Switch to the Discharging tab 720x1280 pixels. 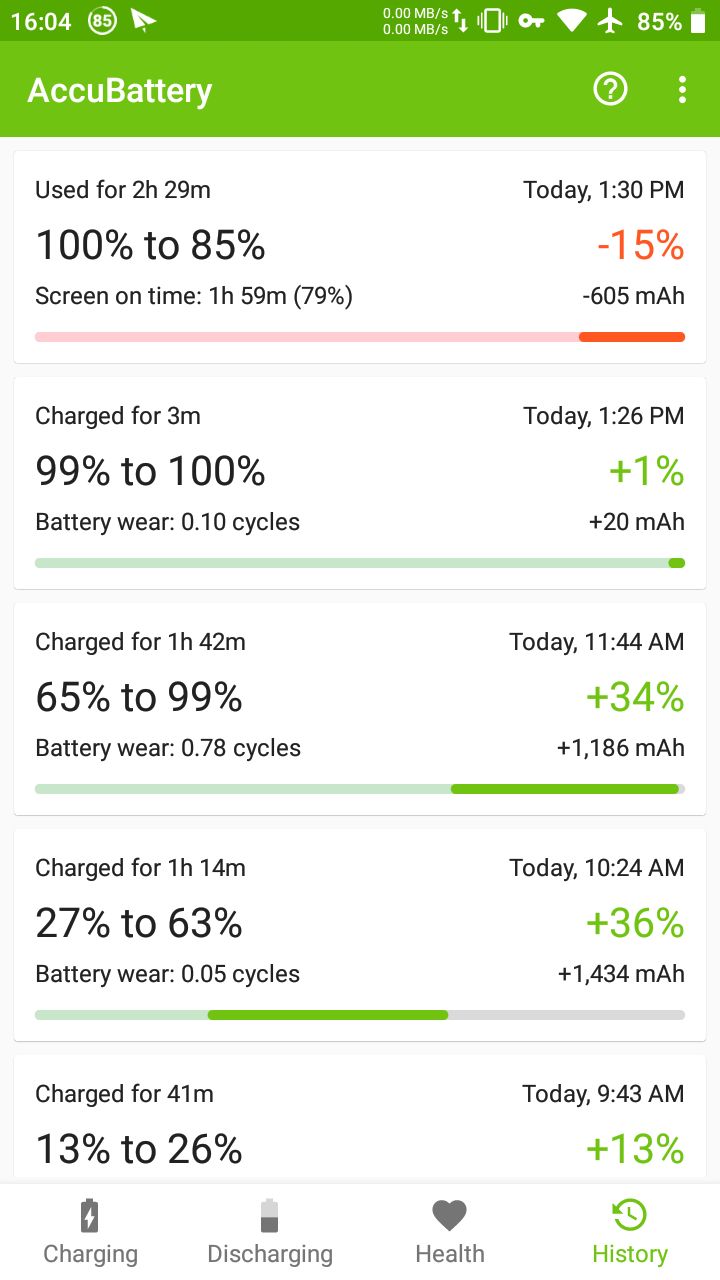tap(270, 1232)
